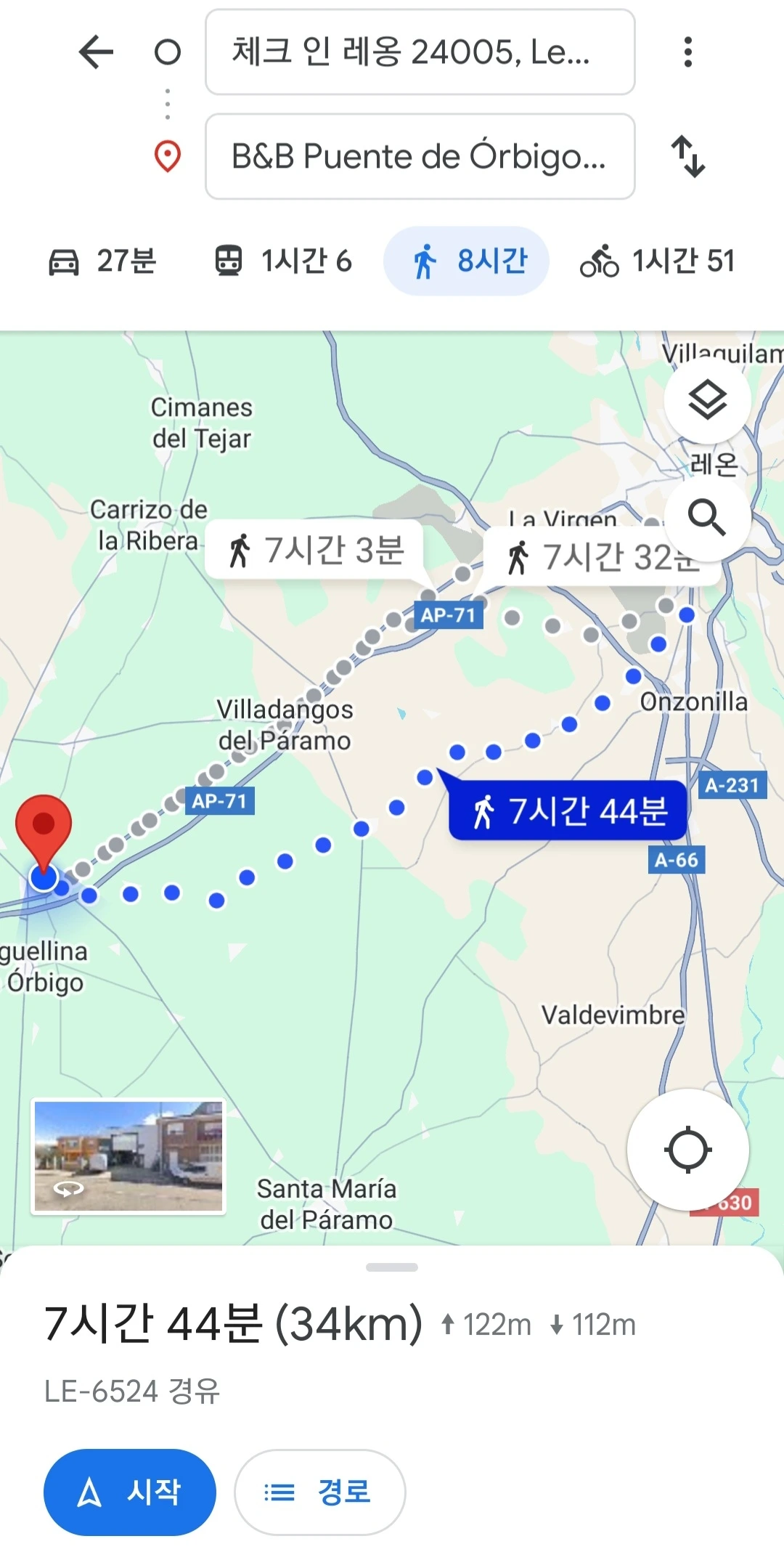The width and height of the screenshot is (784, 1560).
Task: Switch to the cycling 1시간 51 tab
Action: tap(658, 261)
